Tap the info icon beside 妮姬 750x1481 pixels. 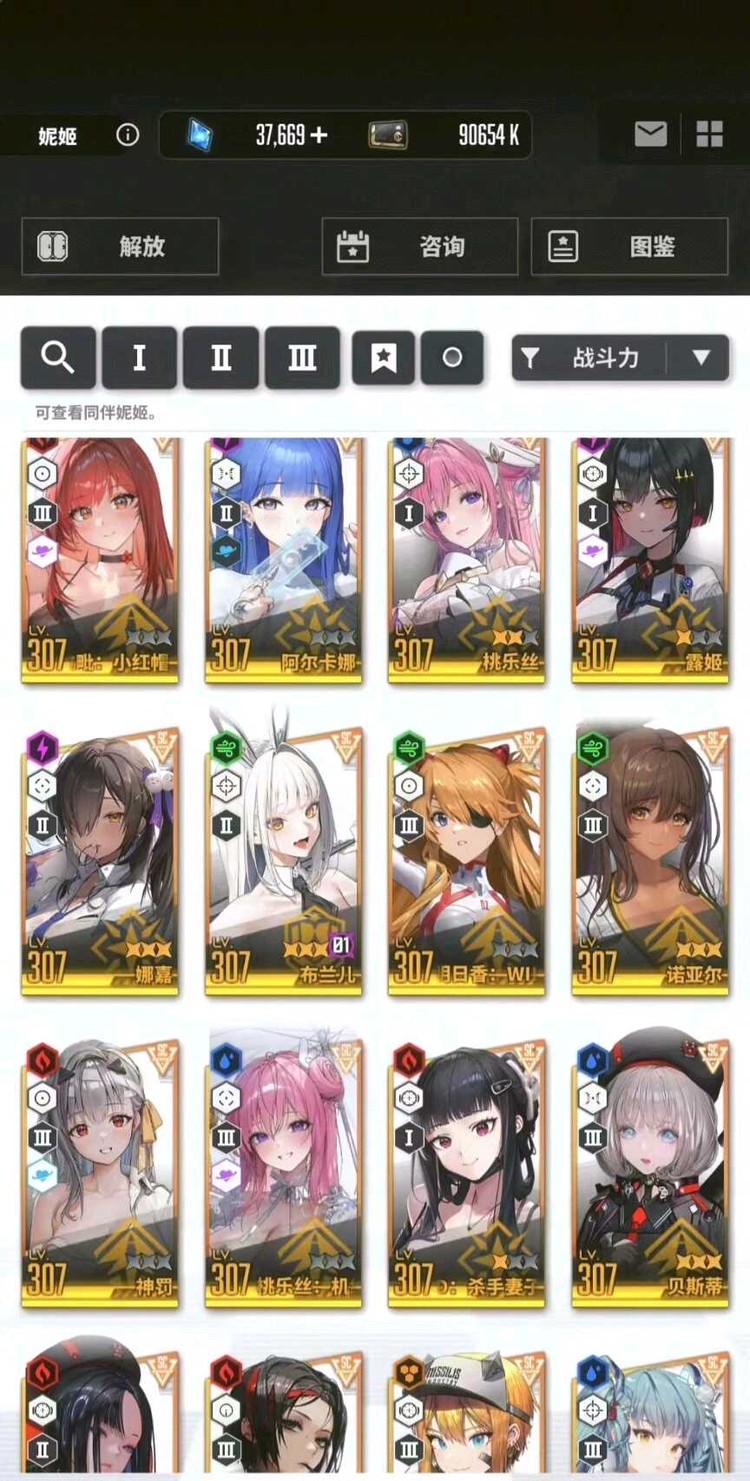(127, 135)
